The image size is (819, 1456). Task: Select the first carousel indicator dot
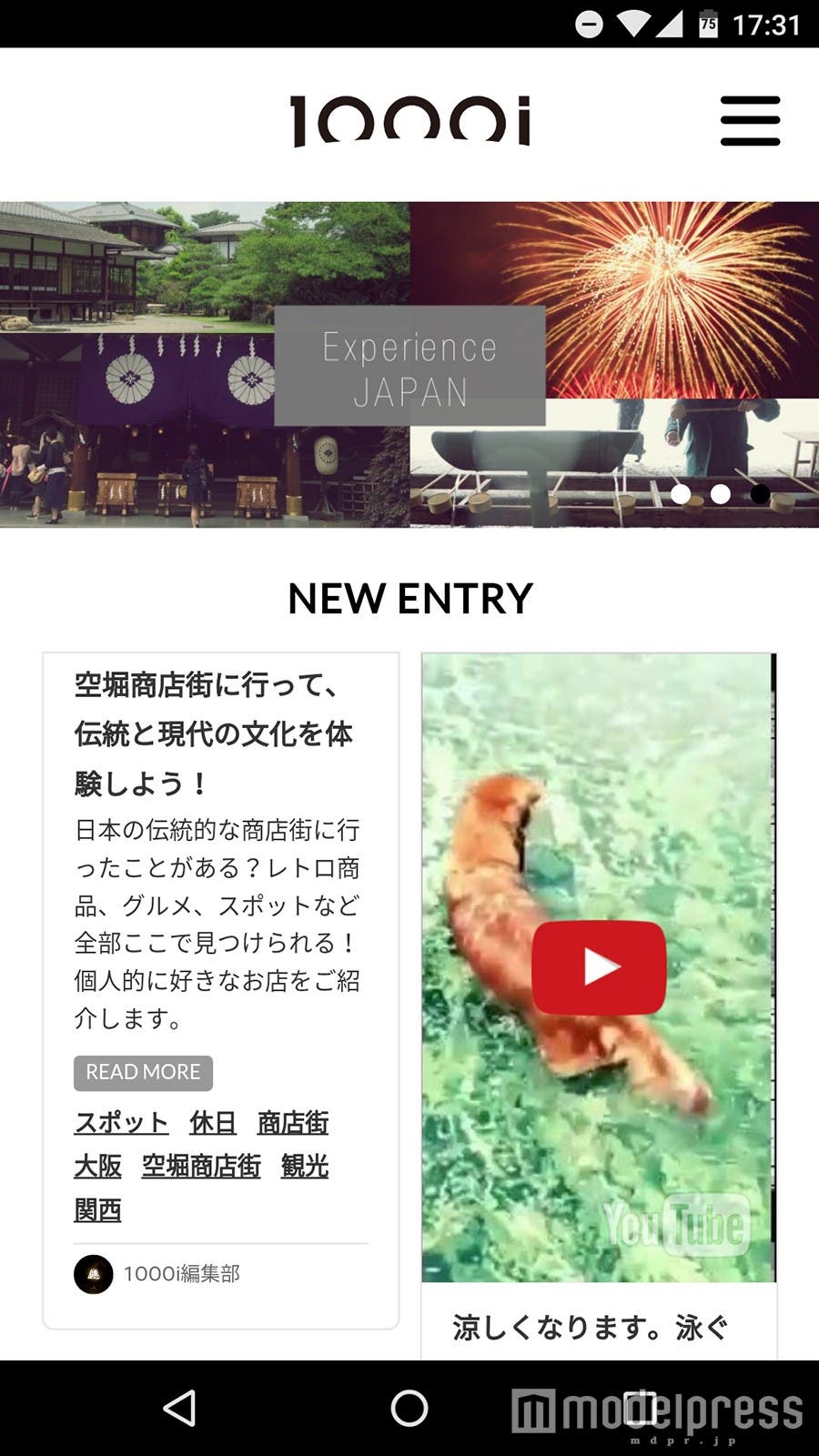pyautogui.click(x=681, y=494)
